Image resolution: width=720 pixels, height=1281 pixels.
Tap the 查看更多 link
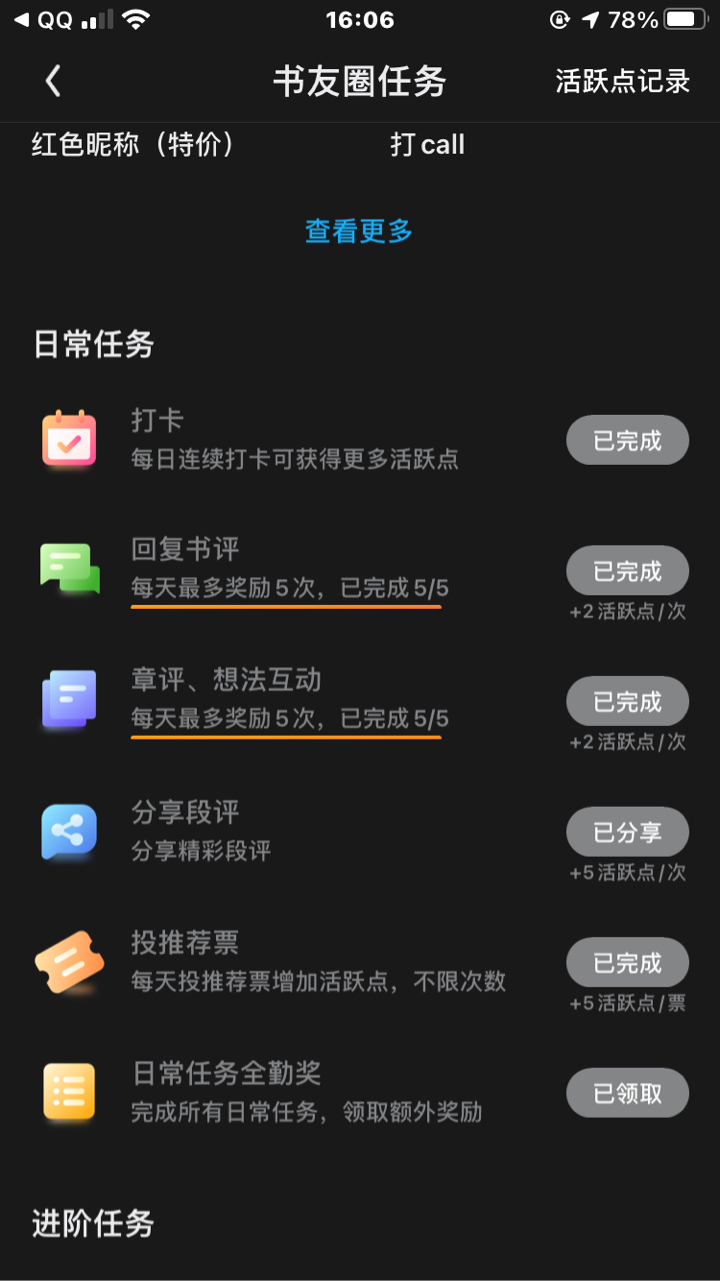click(359, 231)
